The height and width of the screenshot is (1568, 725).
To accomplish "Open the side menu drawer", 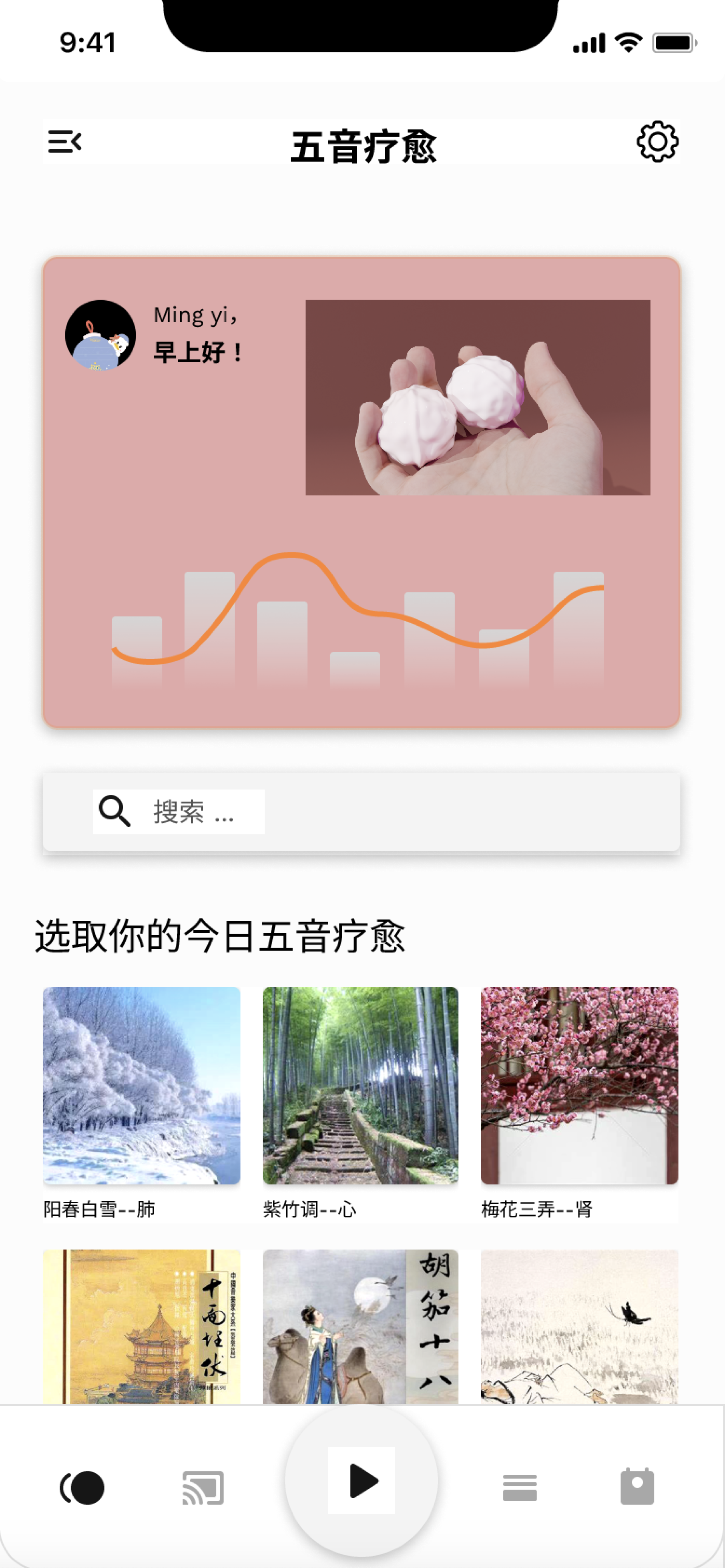I will 65,142.
